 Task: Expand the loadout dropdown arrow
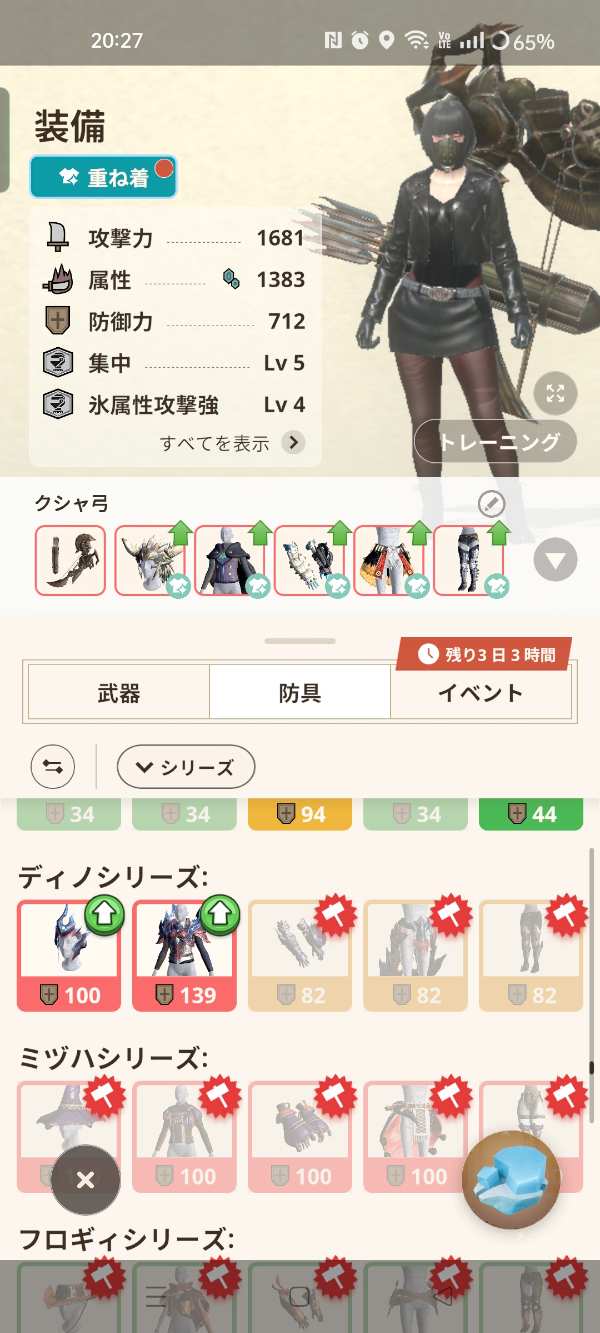tap(555, 560)
